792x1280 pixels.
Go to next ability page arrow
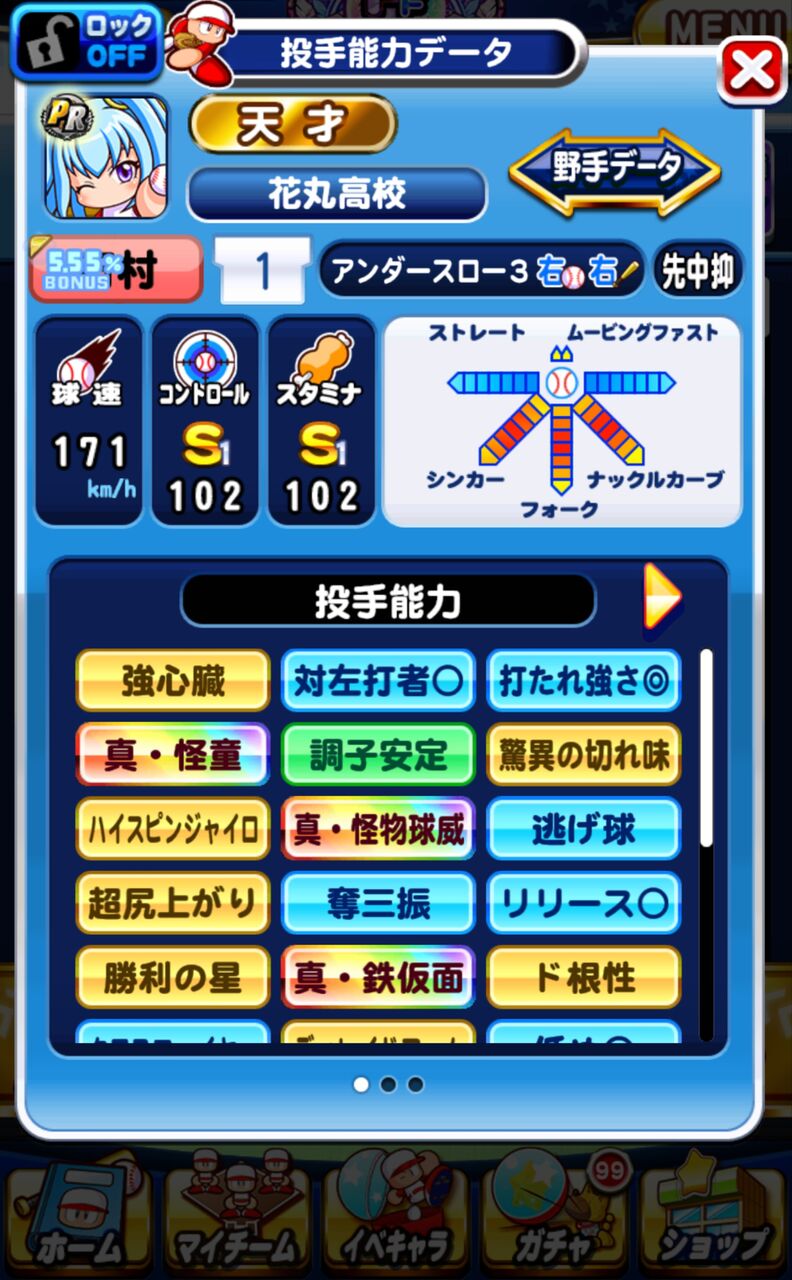click(661, 596)
